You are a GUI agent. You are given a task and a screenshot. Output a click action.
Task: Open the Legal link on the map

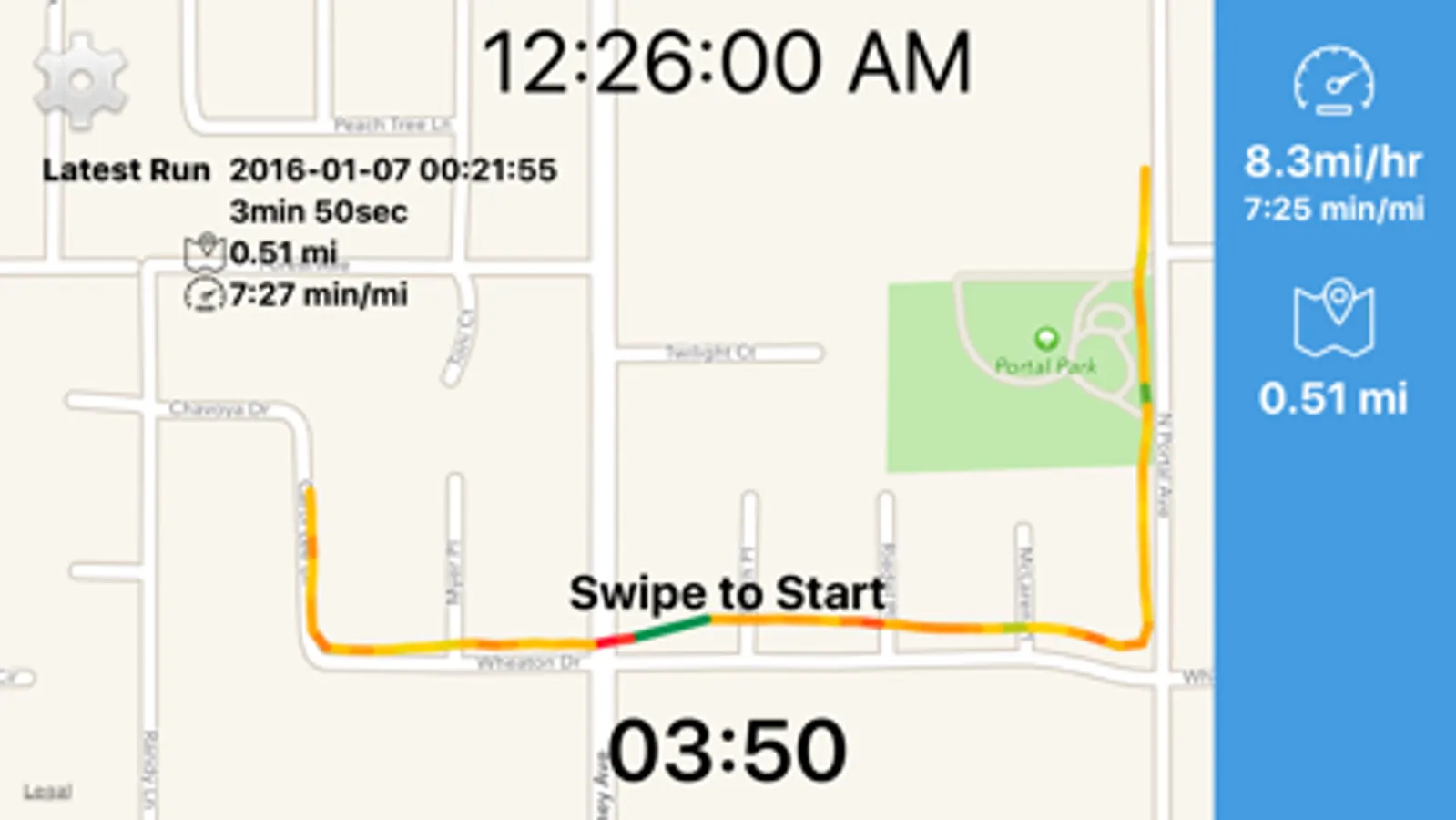(47, 791)
